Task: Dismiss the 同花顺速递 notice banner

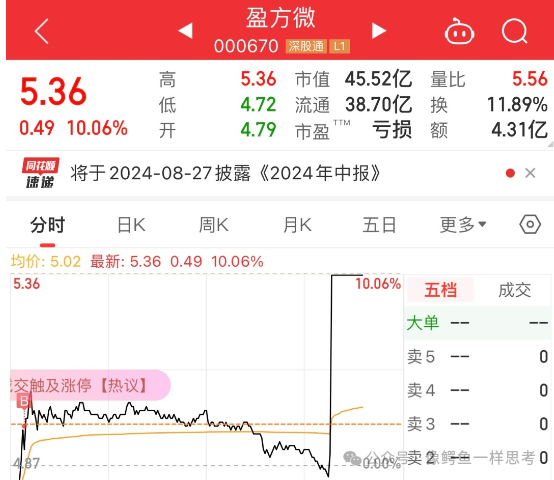Action: pos(530,173)
